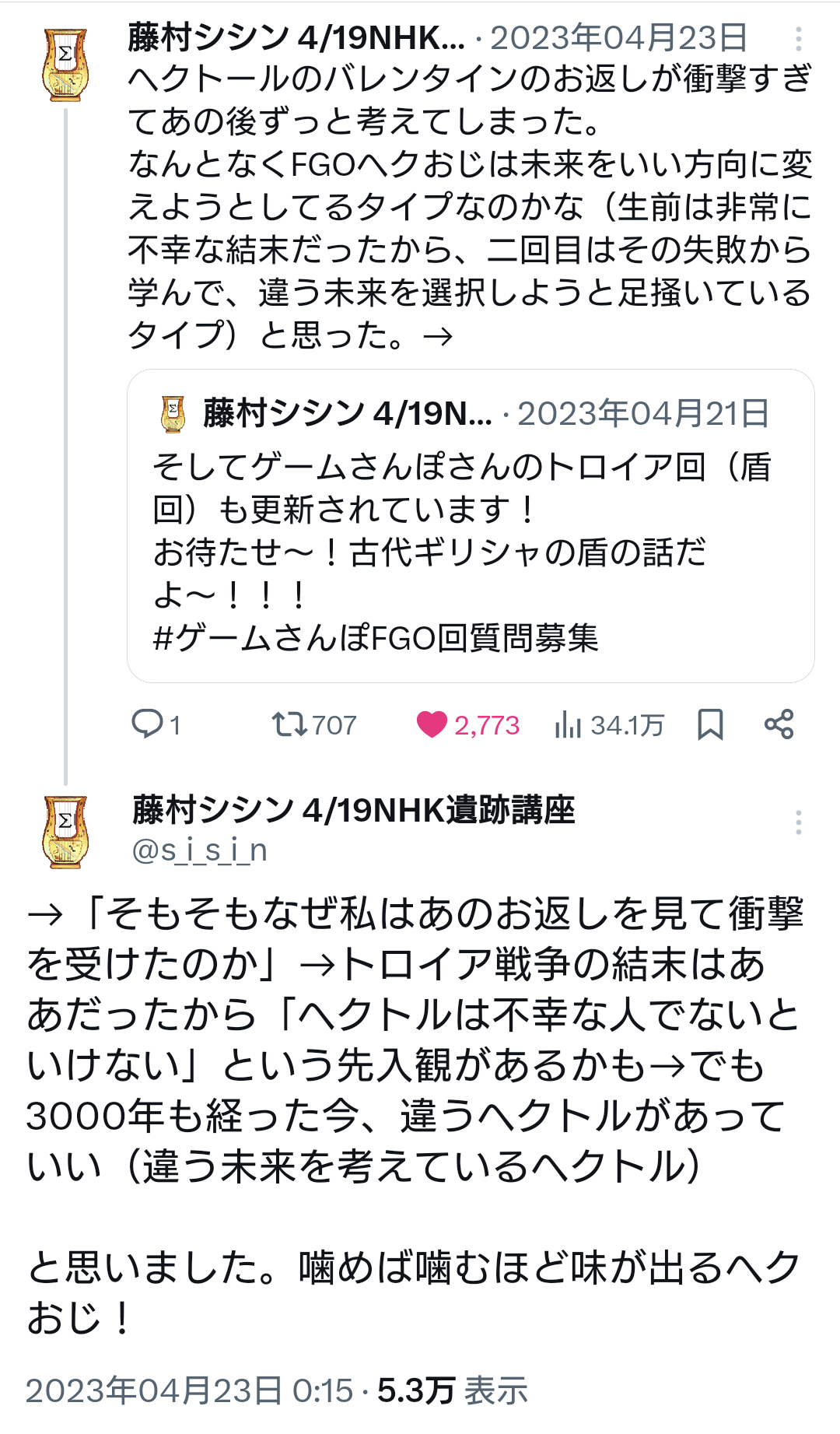Bookmark the parent tweet
The height and width of the screenshot is (1434, 840).
(710, 724)
